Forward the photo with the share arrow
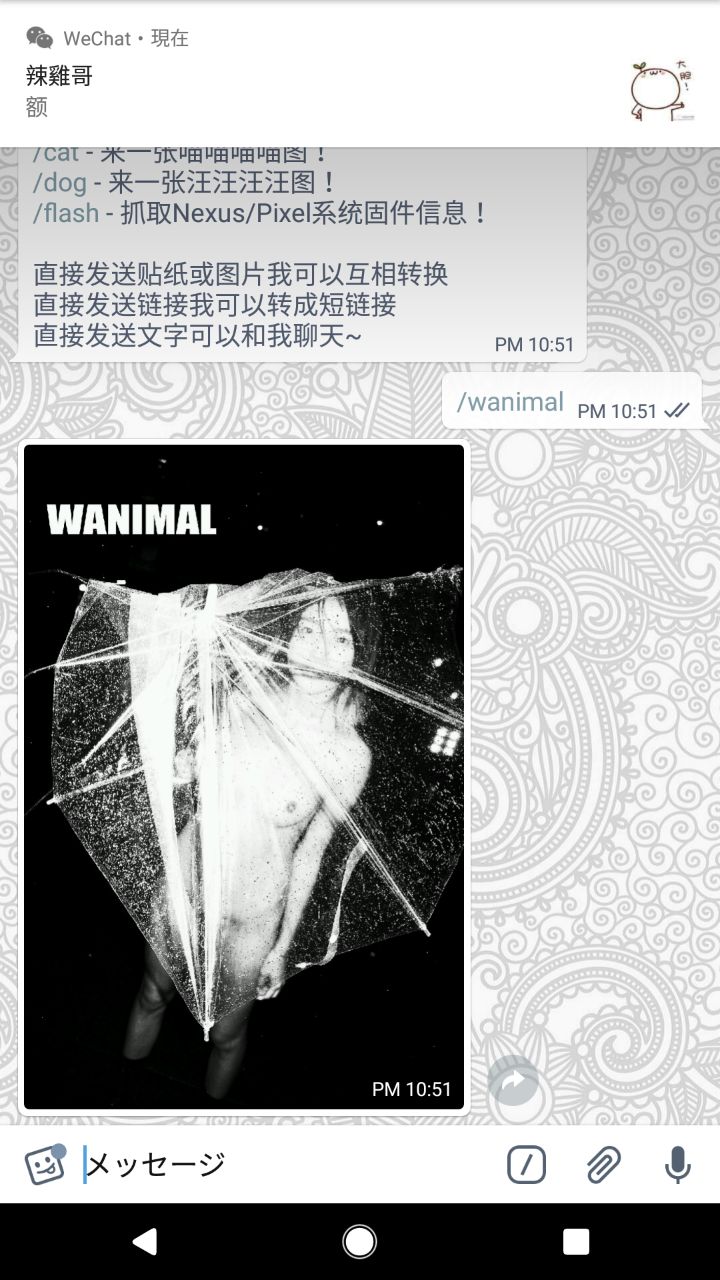The width and height of the screenshot is (720, 1280). pos(514,1081)
